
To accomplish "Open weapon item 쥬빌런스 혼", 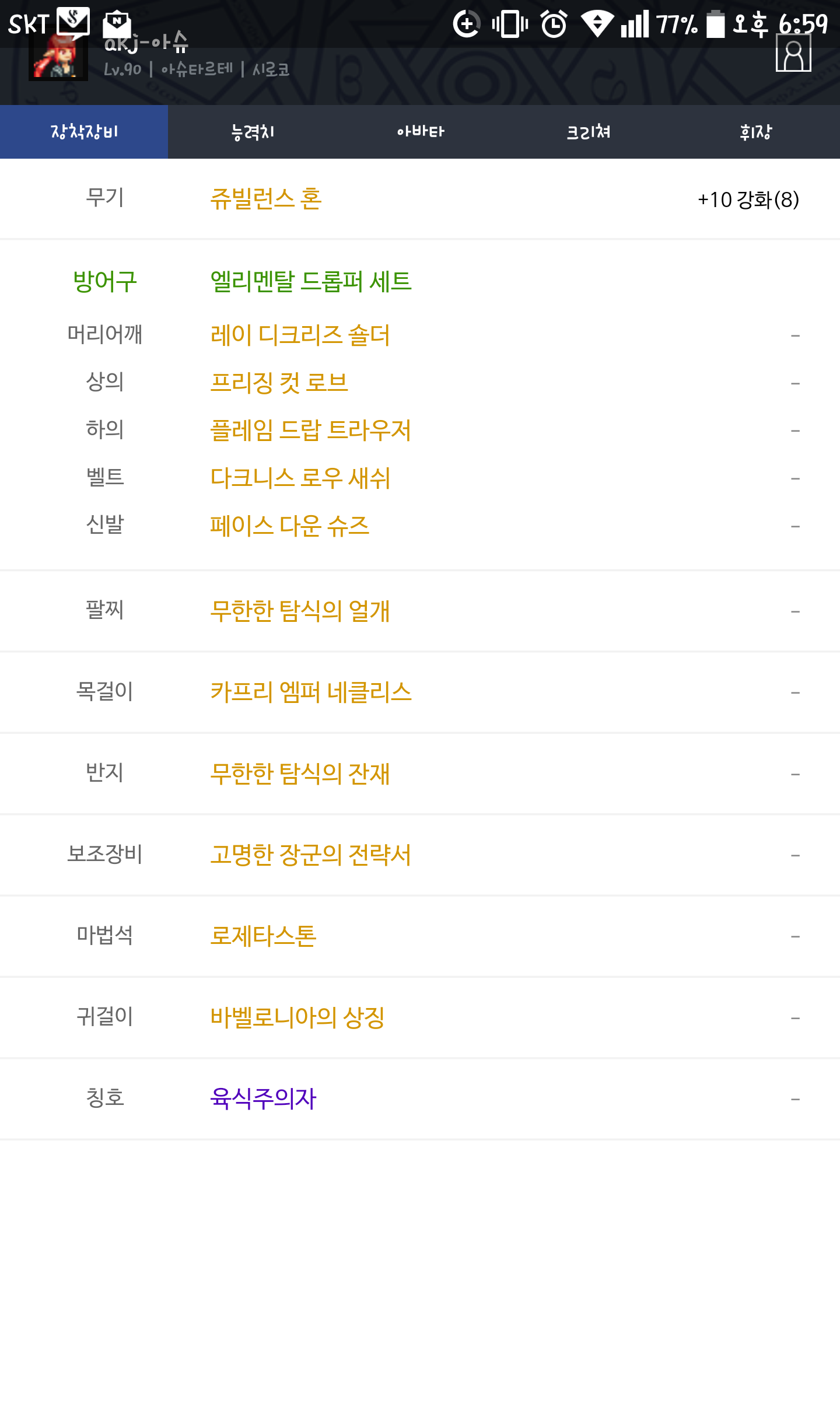I will [265, 199].
